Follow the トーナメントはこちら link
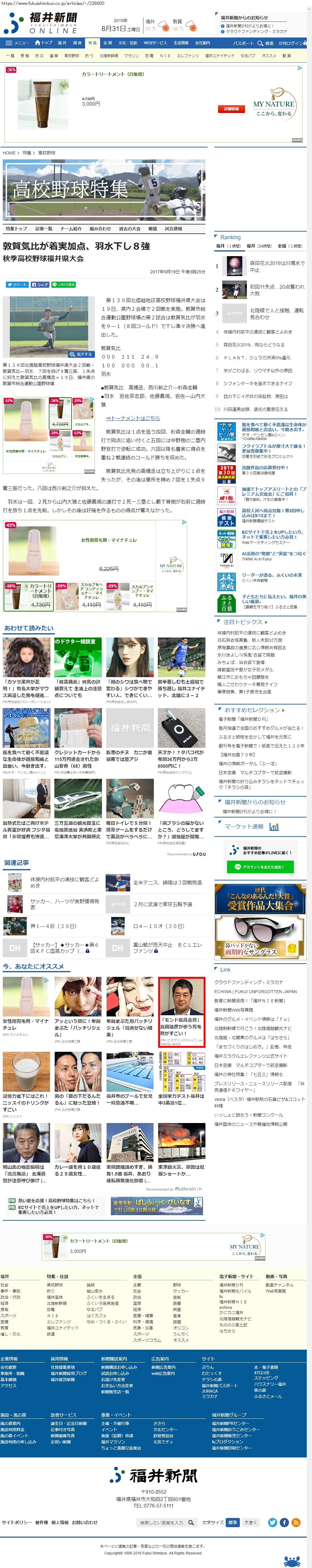The image size is (312, 1568). pyautogui.click(x=133, y=418)
